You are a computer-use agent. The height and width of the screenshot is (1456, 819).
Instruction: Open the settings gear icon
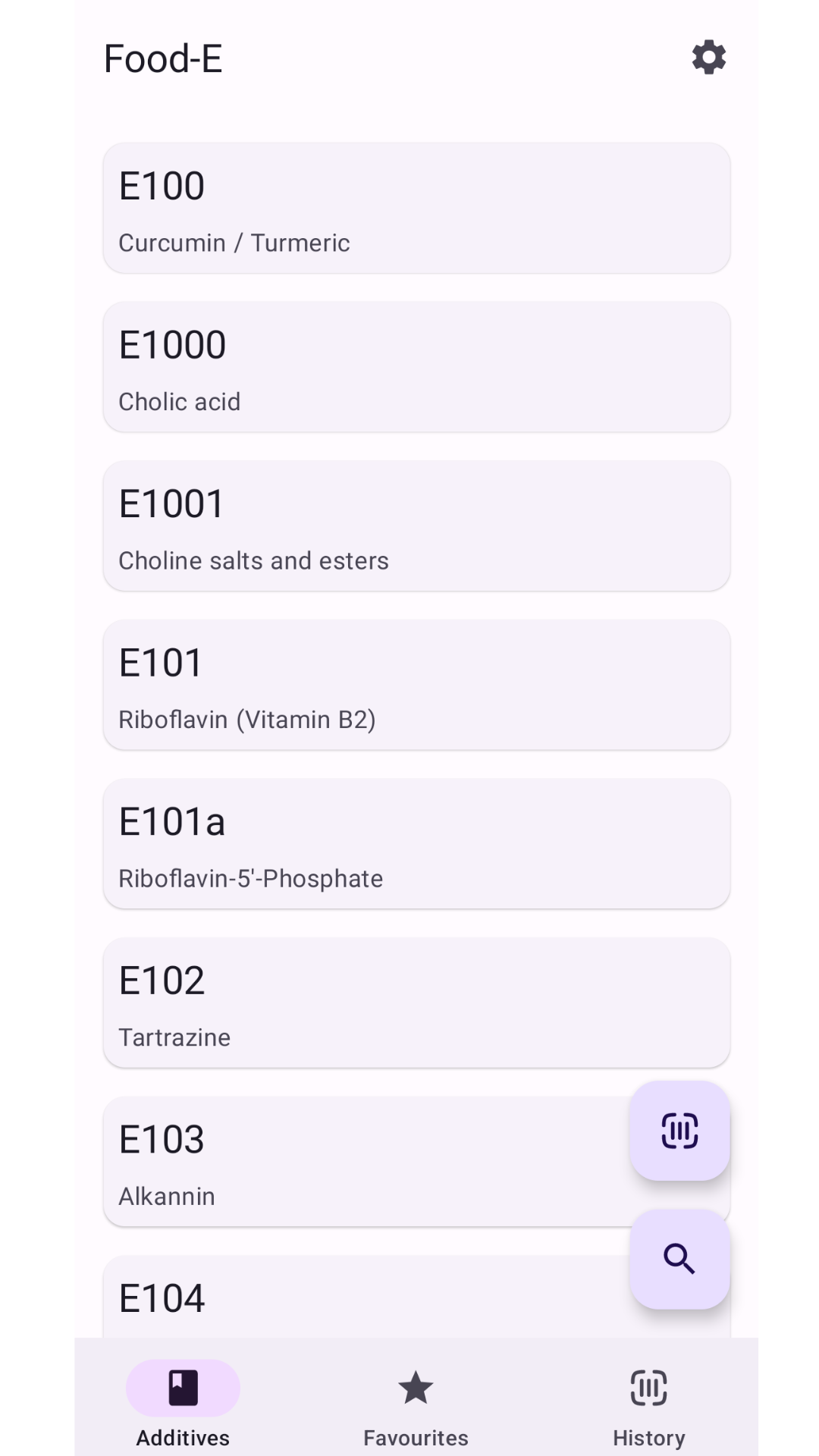pyautogui.click(x=708, y=57)
